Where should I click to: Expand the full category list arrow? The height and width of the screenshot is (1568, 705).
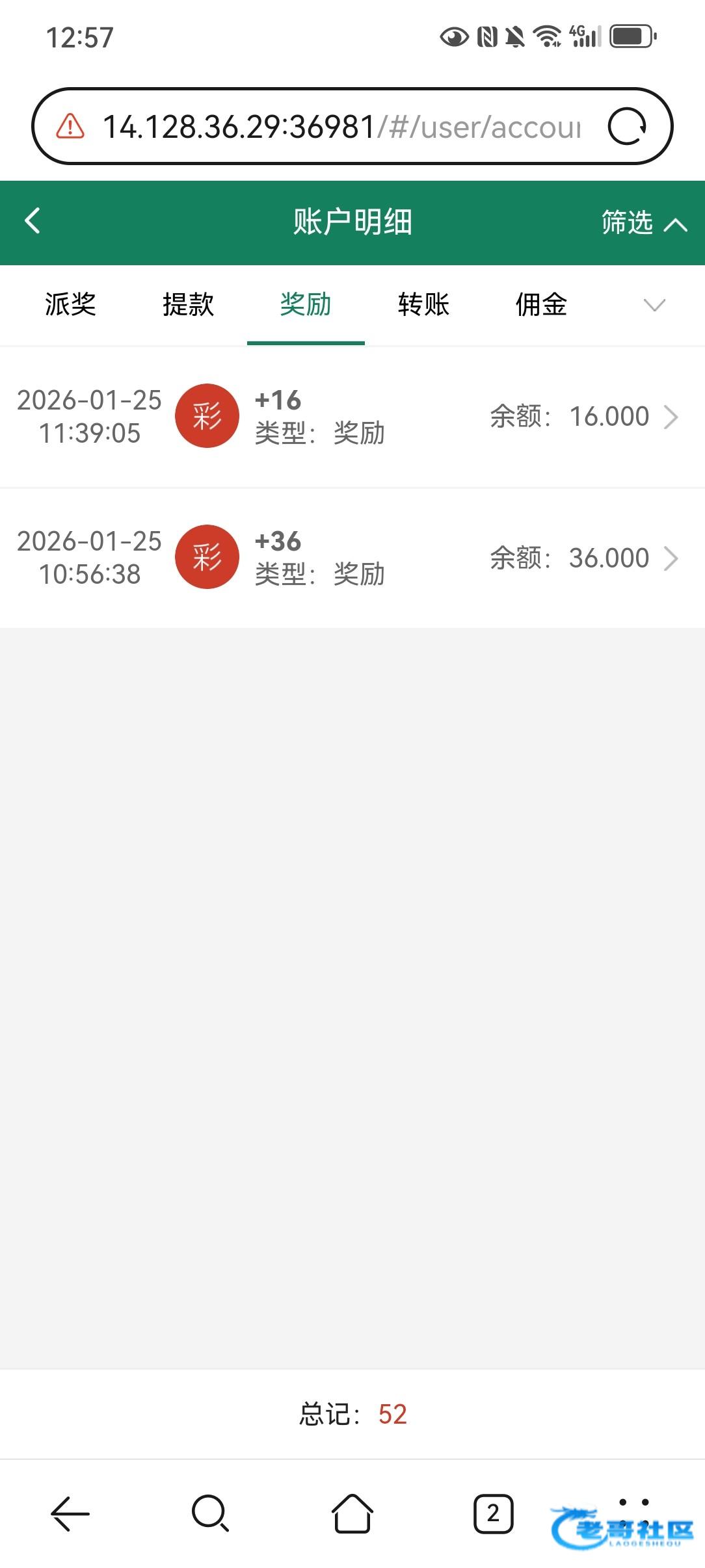click(654, 305)
